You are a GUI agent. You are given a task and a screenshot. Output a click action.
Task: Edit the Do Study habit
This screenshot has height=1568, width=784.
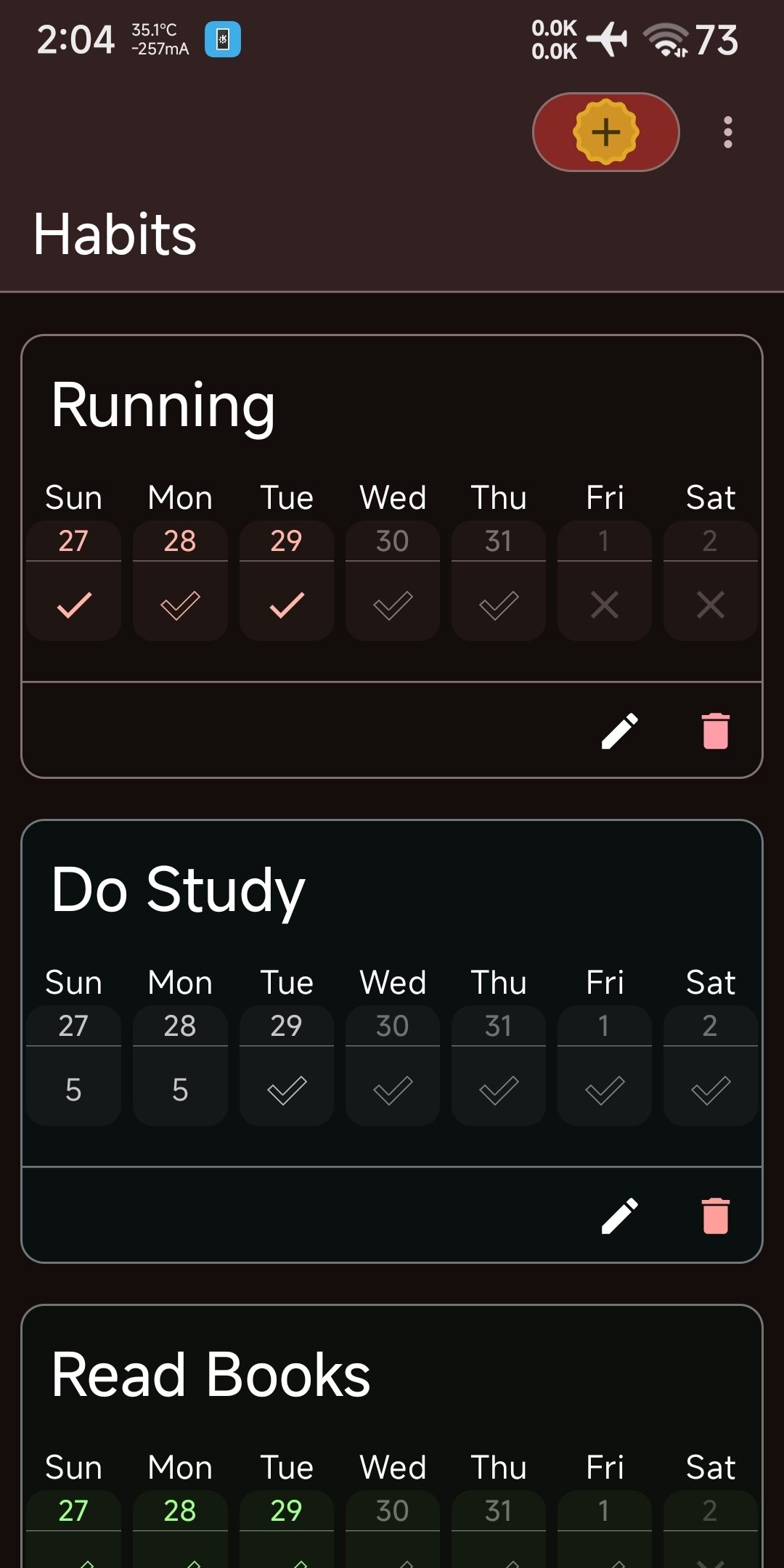click(x=620, y=1215)
